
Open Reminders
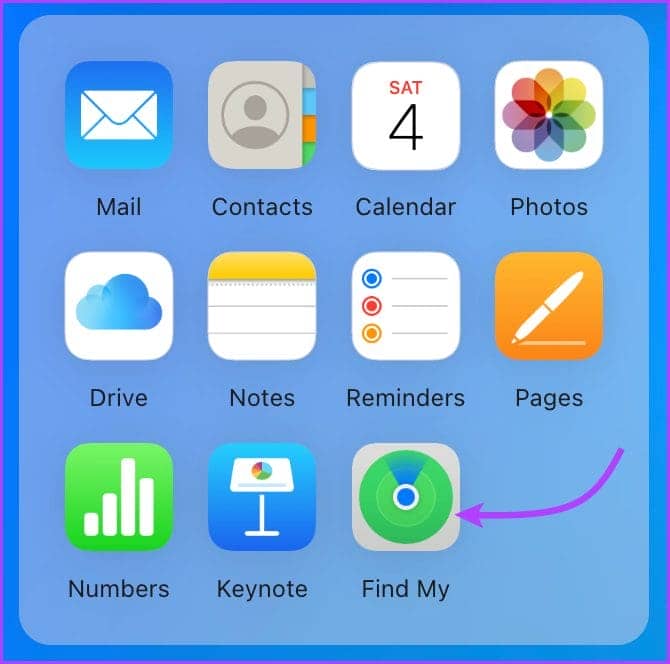[x=405, y=306]
